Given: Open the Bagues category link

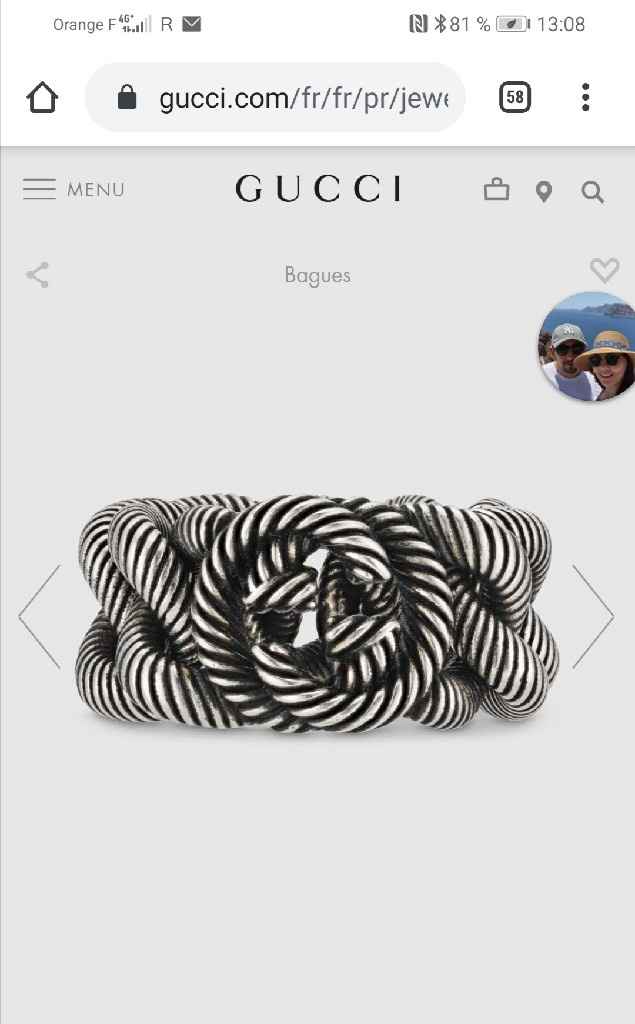Looking at the screenshot, I should click(x=317, y=276).
